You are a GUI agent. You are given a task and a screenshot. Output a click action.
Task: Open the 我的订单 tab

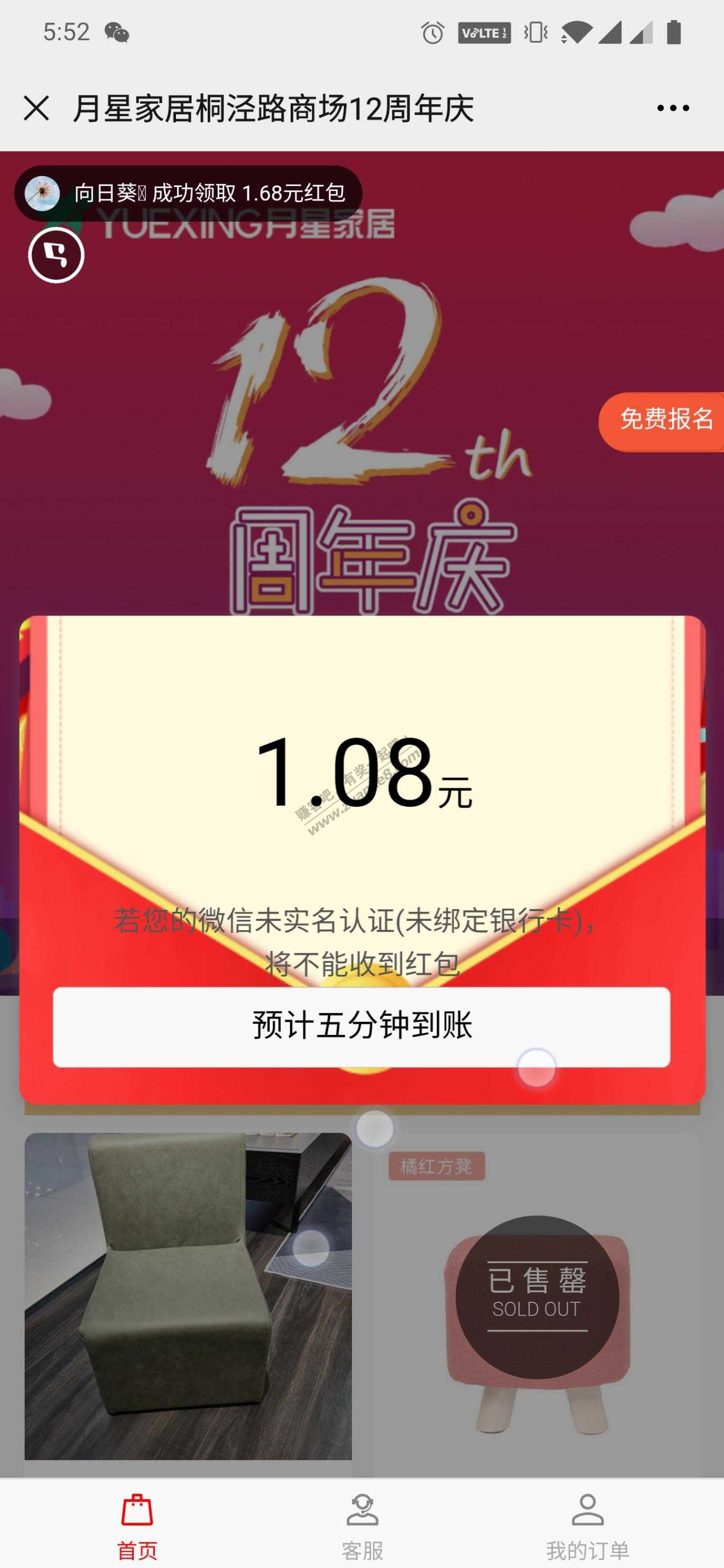tap(587, 1525)
